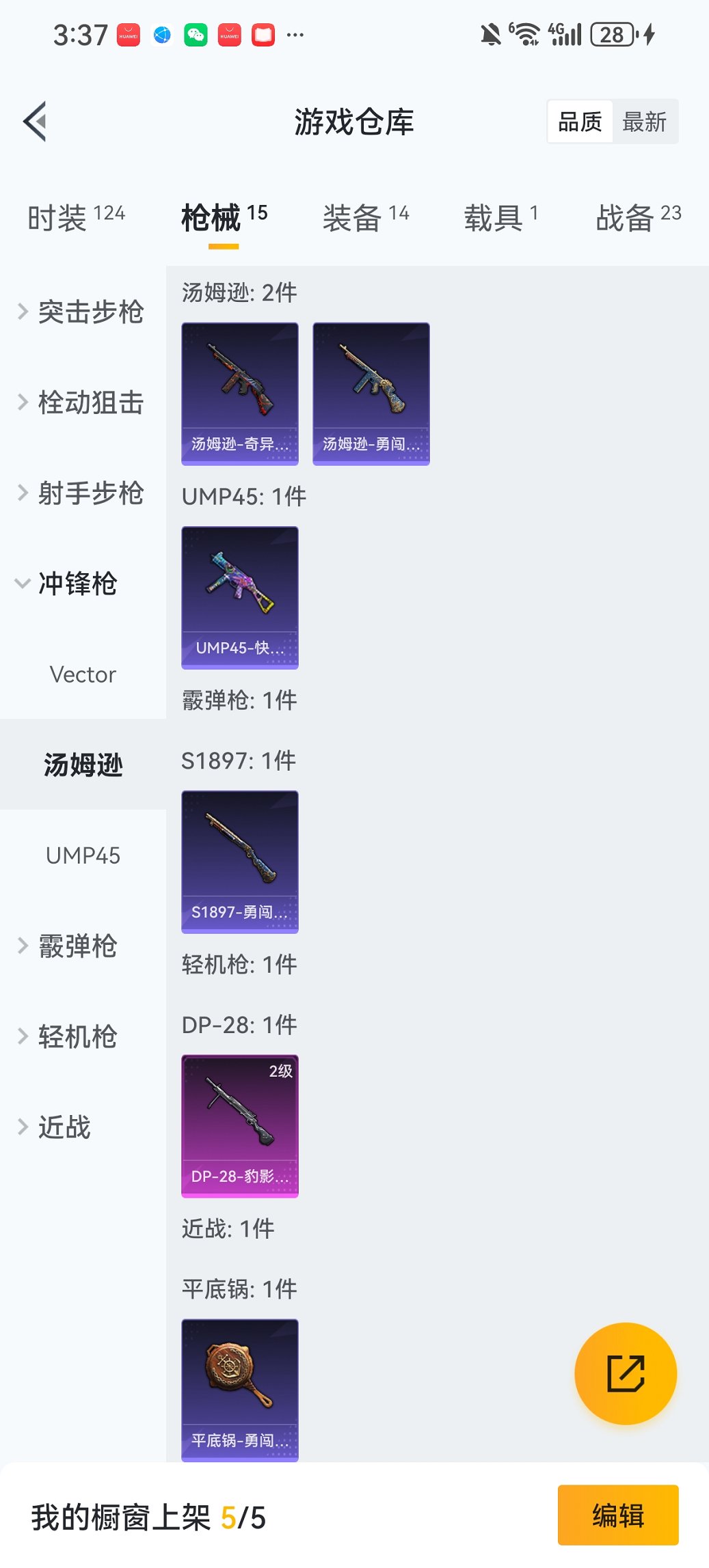Jump to UMP45 in the side list

[83, 855]
